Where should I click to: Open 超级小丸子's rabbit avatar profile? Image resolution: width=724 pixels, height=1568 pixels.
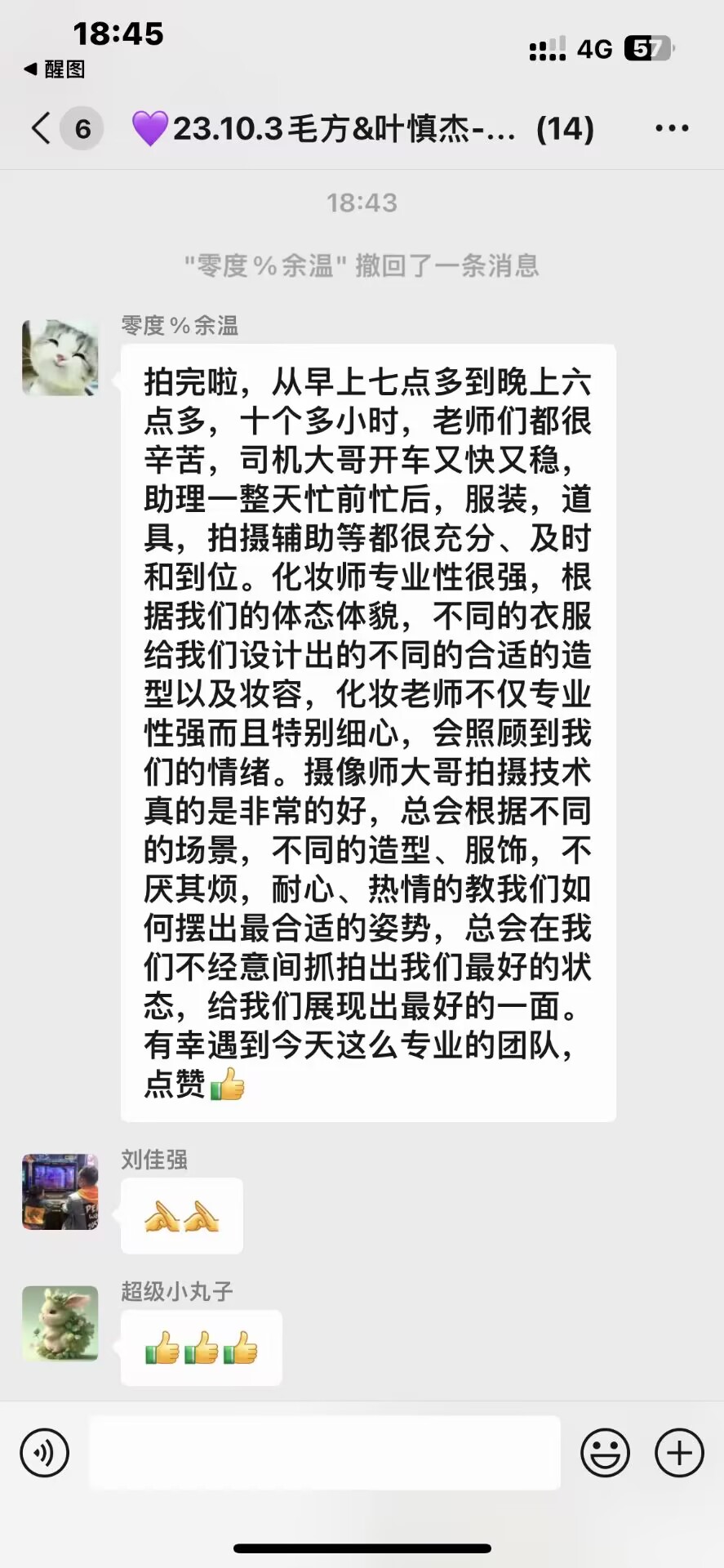point(60,1323)
